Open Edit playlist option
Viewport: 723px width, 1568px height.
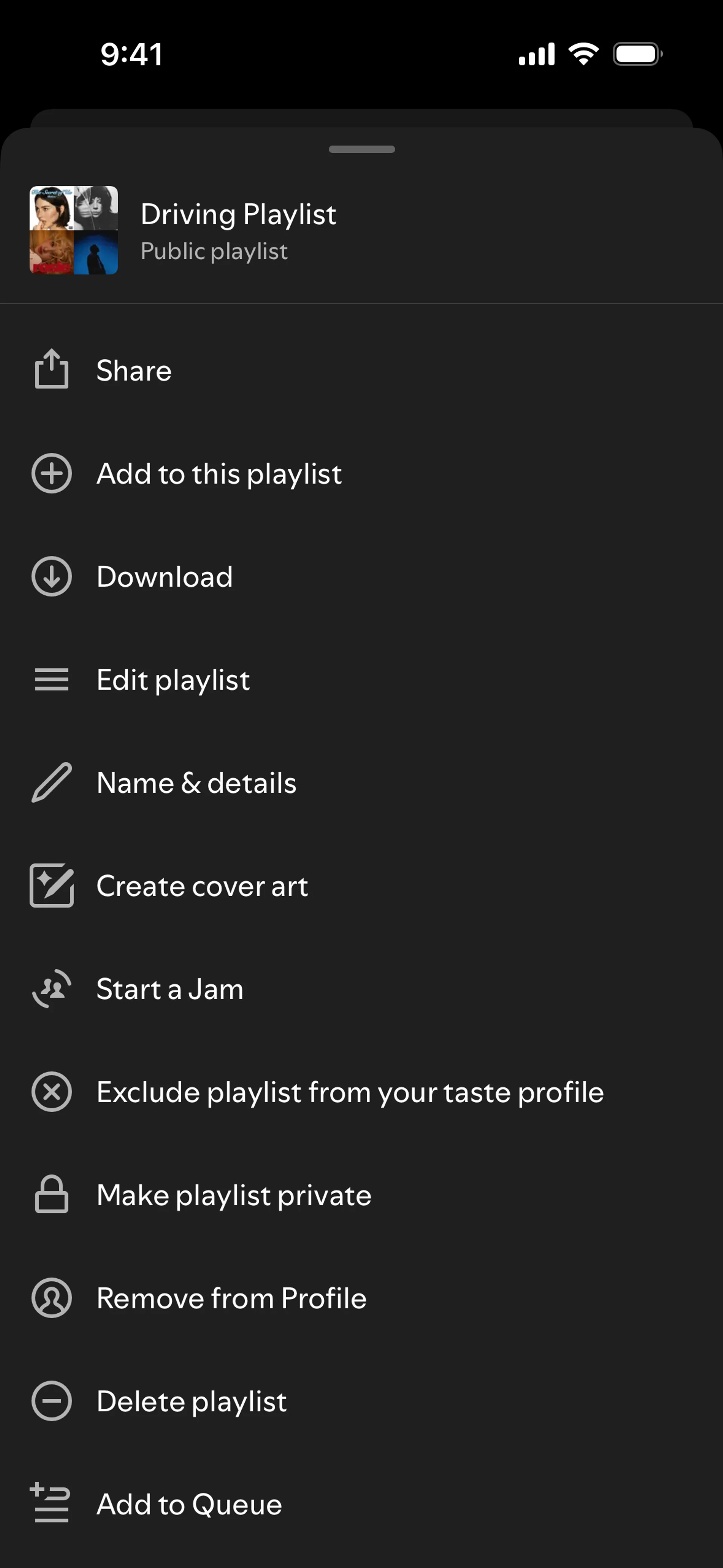coord(173,679)
